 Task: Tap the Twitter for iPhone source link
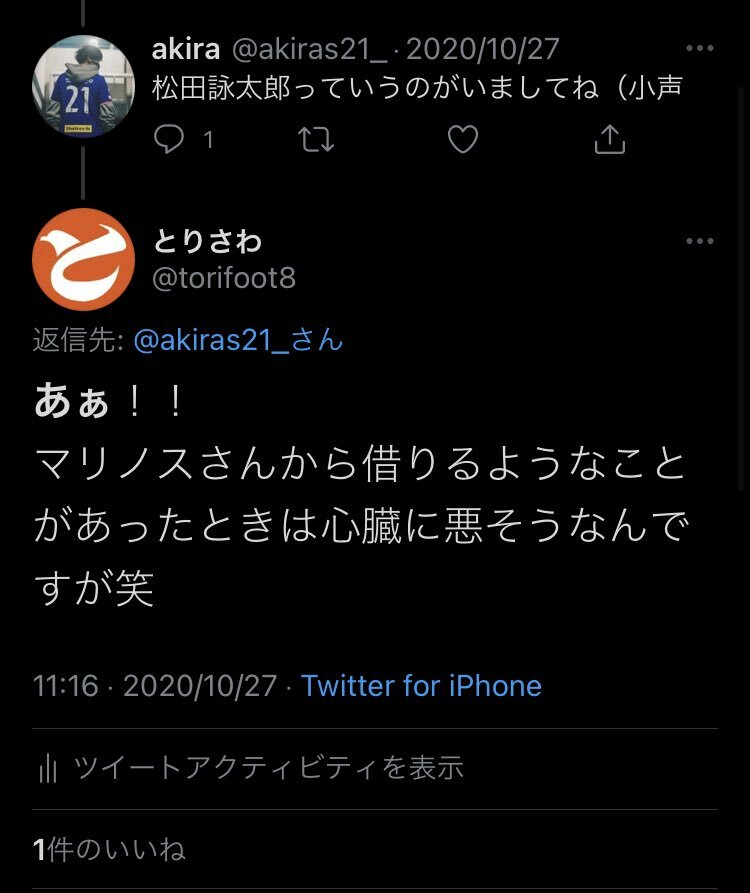[421, 686]
